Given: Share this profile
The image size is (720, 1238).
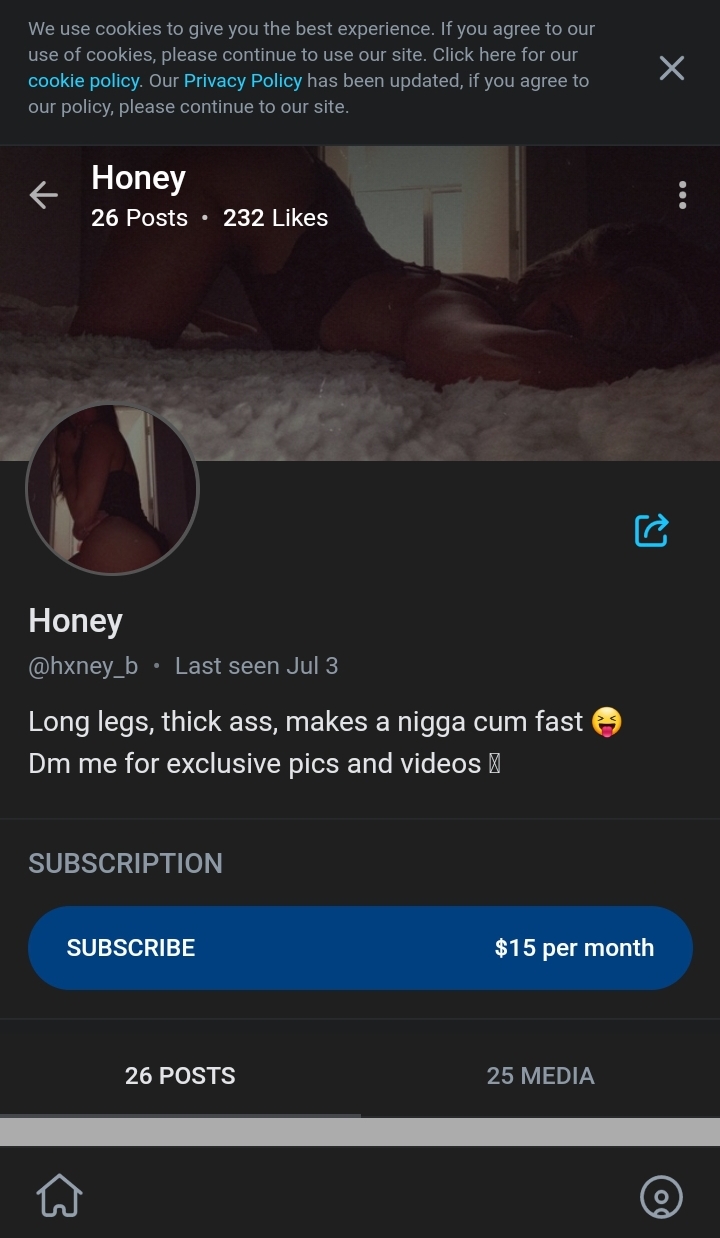Looking at the screenshot, I should pyautogui.click(x=651, y=530).
